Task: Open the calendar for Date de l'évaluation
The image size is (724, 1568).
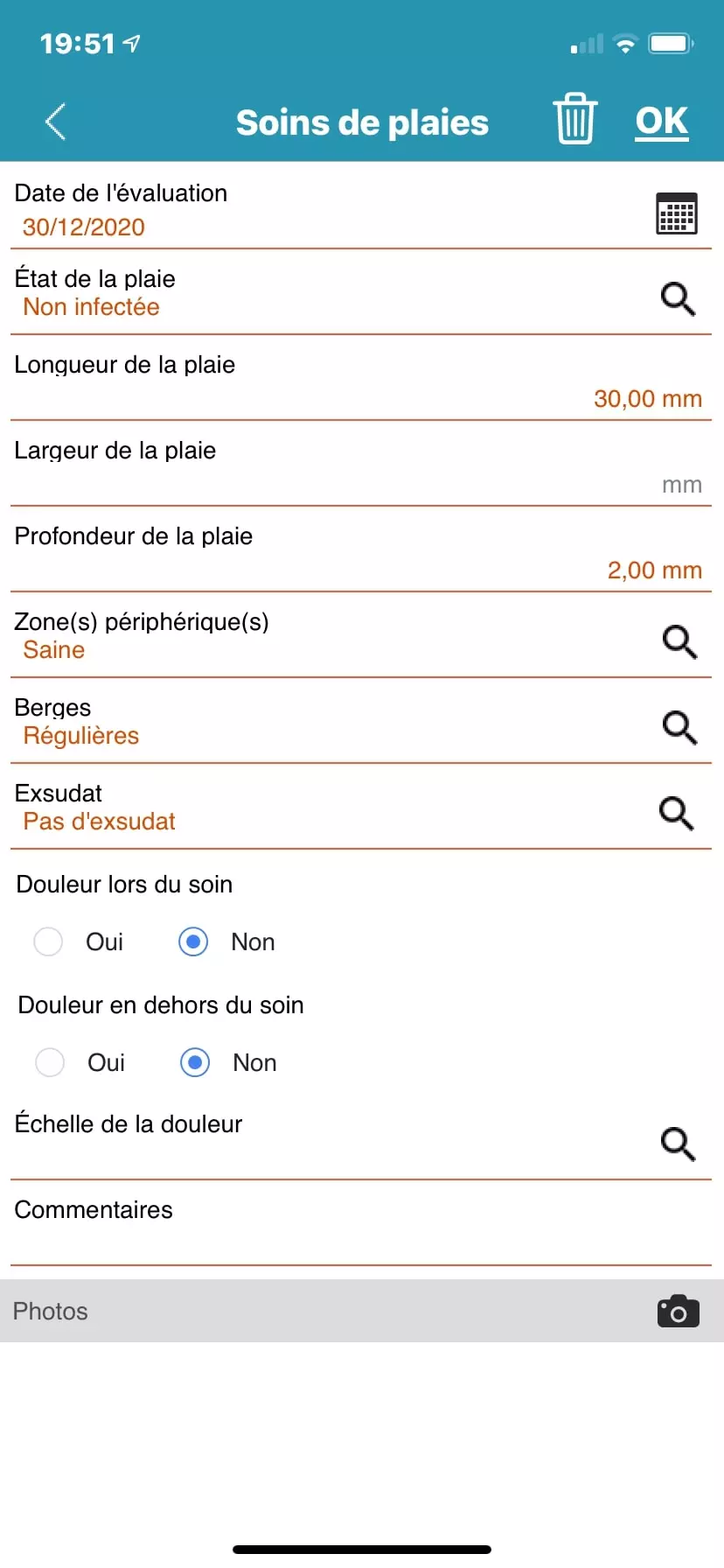Action: 676,213
